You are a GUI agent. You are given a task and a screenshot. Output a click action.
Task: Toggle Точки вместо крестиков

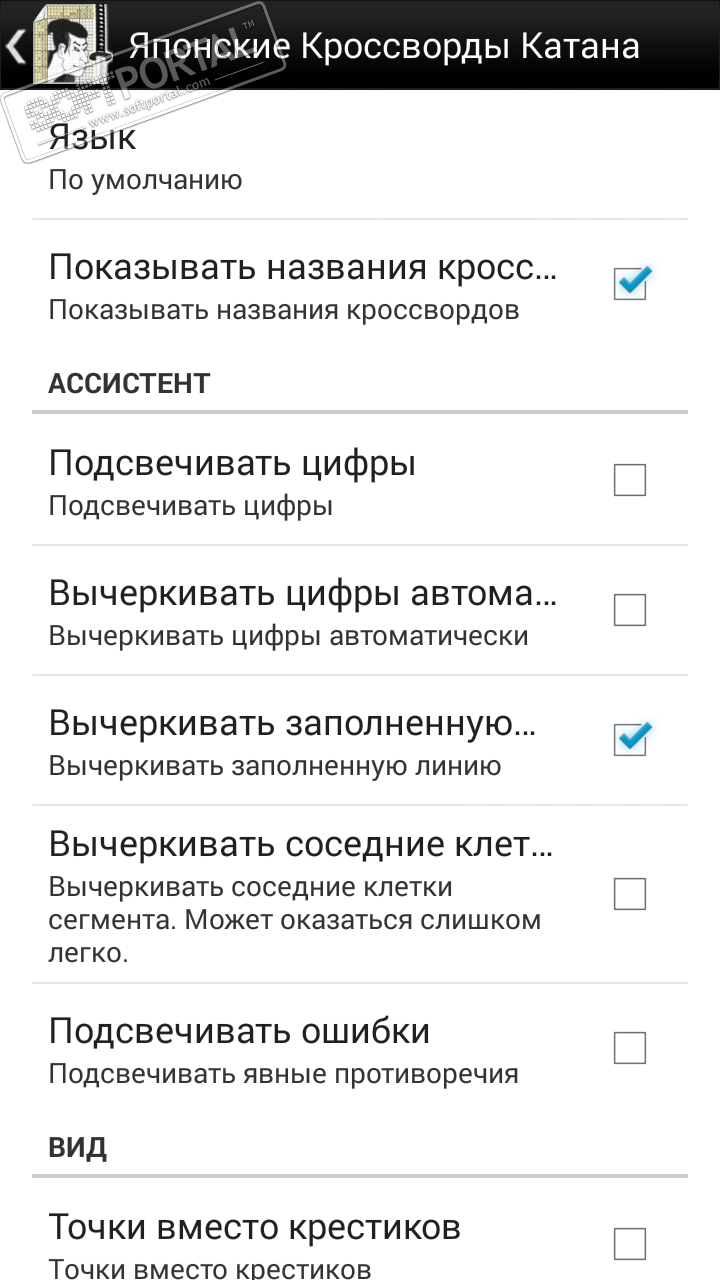[630, 1244]
